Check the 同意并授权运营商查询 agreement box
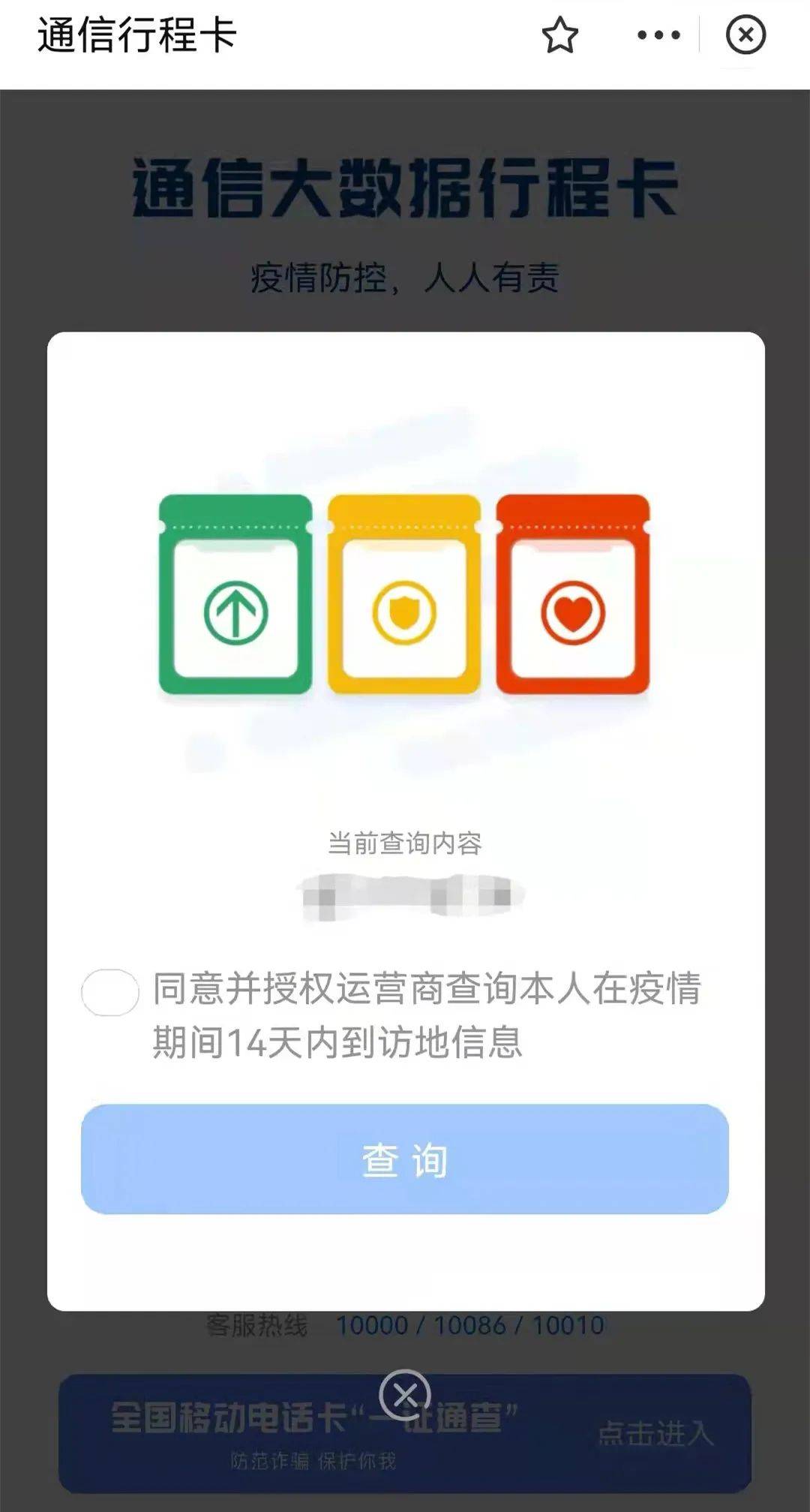The image size is (810, 1512). pyautogui.click(x=110, y=992)
